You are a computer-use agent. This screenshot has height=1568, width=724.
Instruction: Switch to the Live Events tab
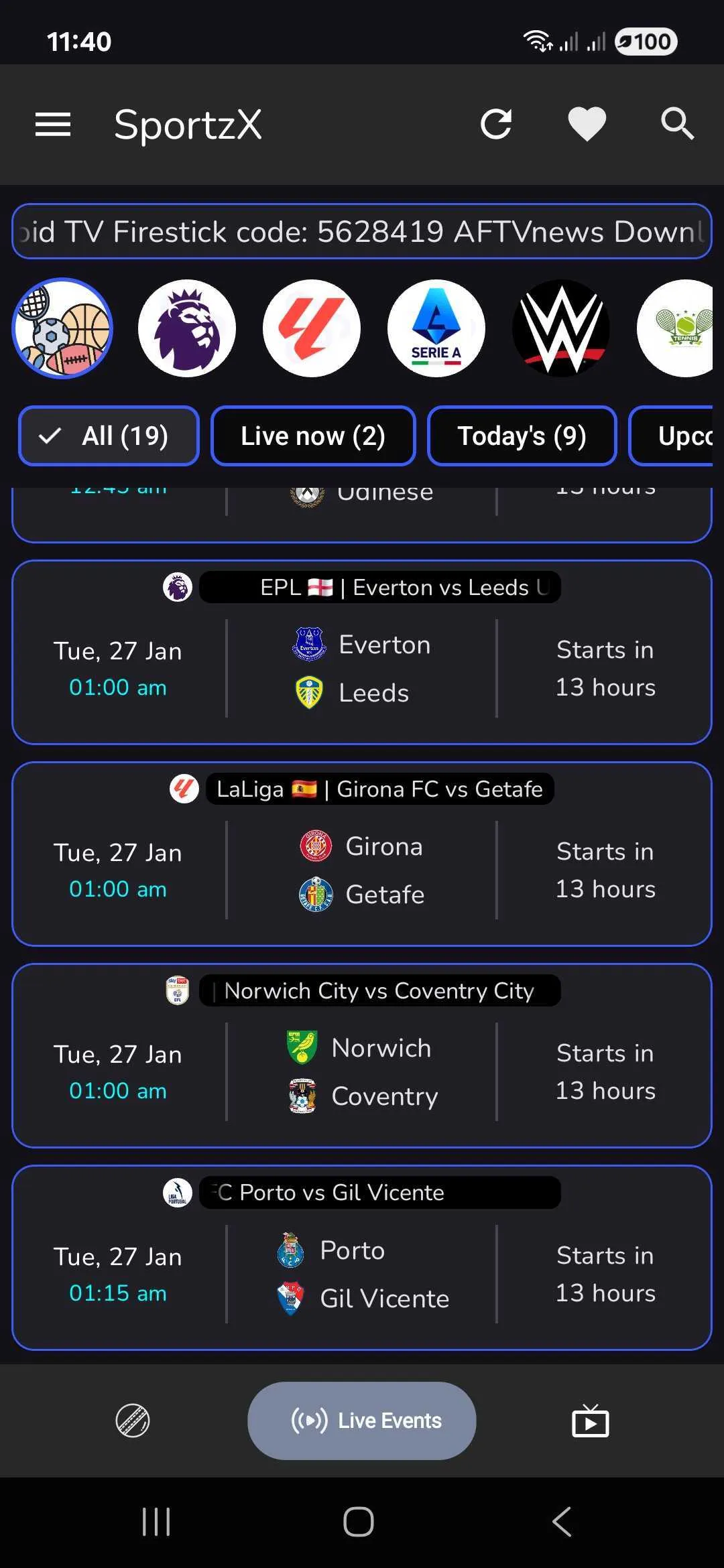pyautogui.click(x=361, y=1421)
